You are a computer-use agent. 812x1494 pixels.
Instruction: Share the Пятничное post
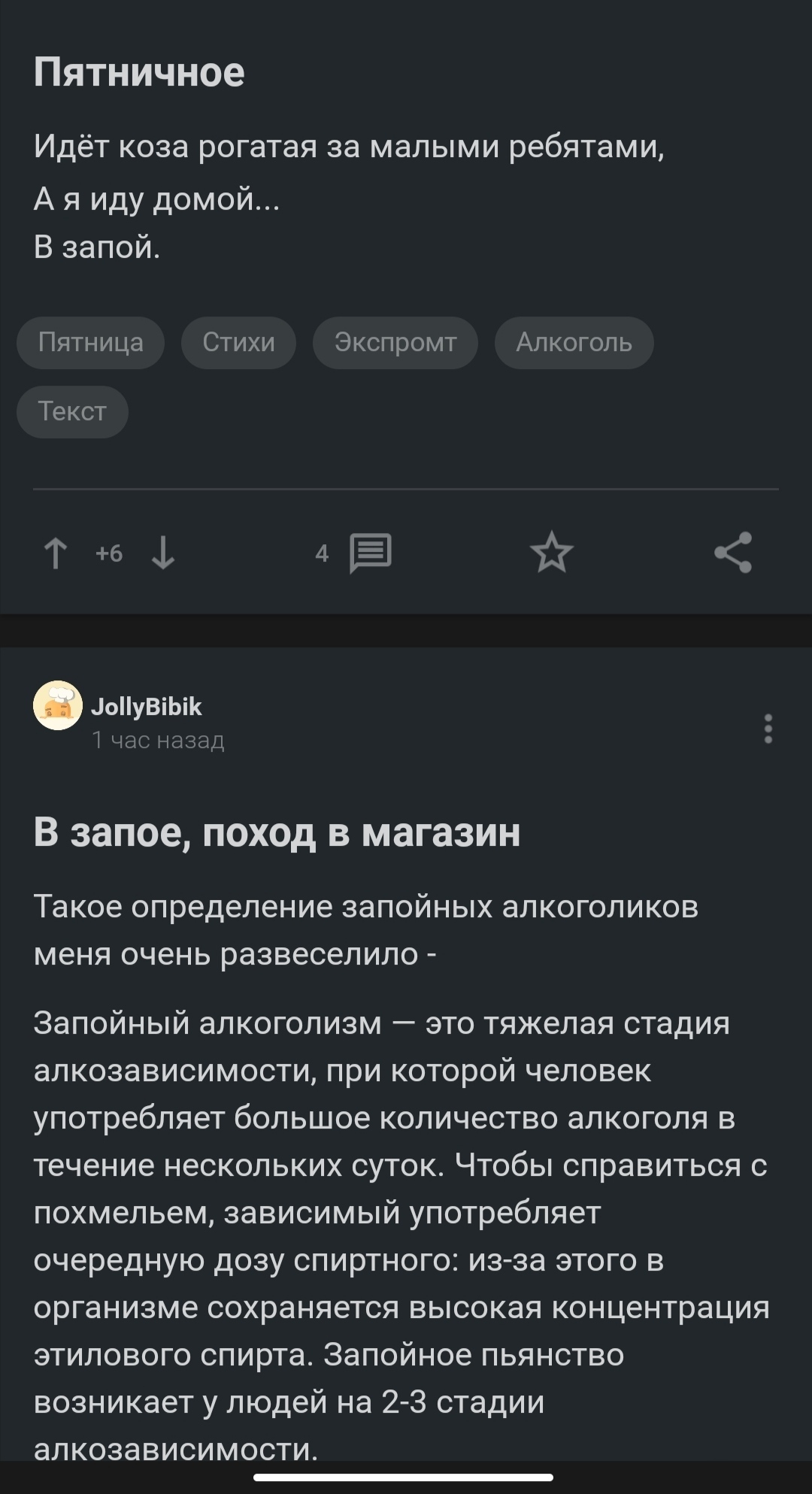[x=733, y=553]
